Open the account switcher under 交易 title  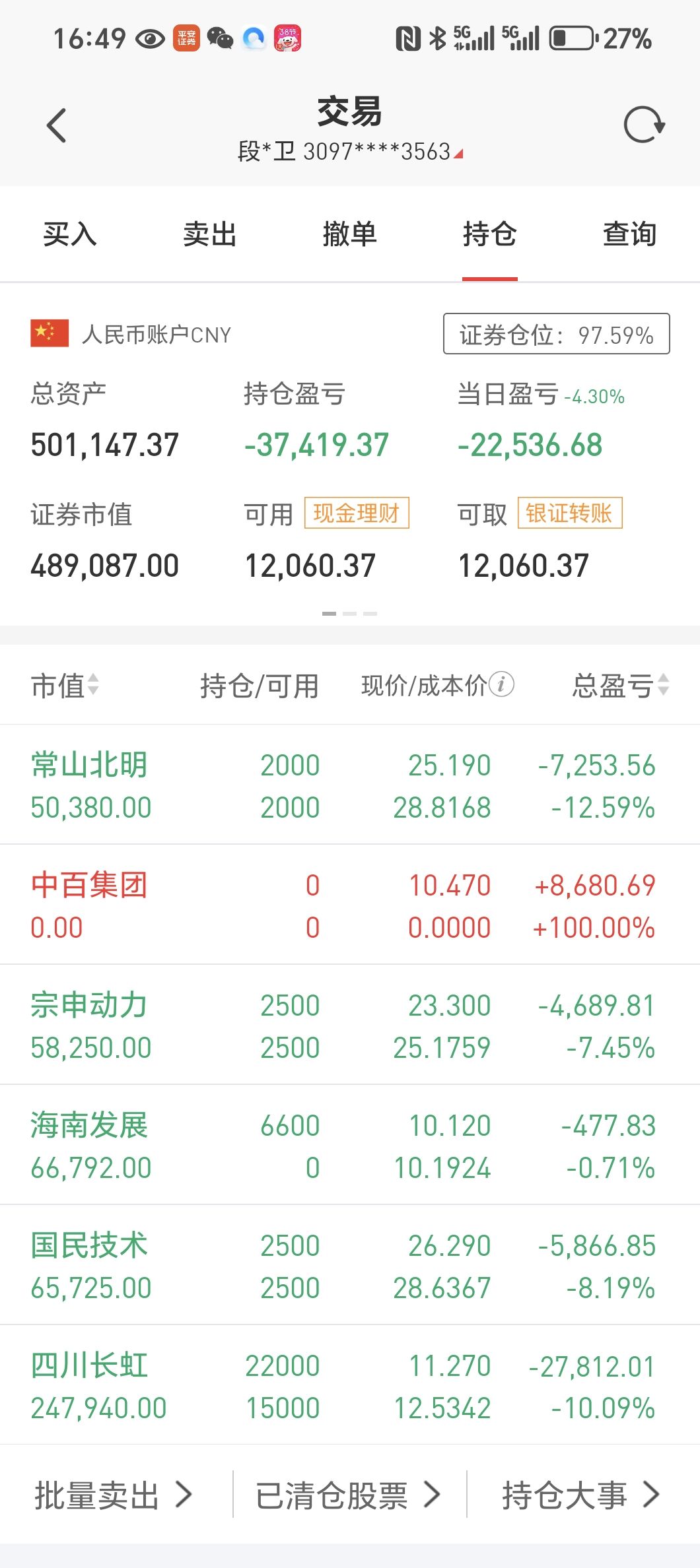(x=350, y=152)
